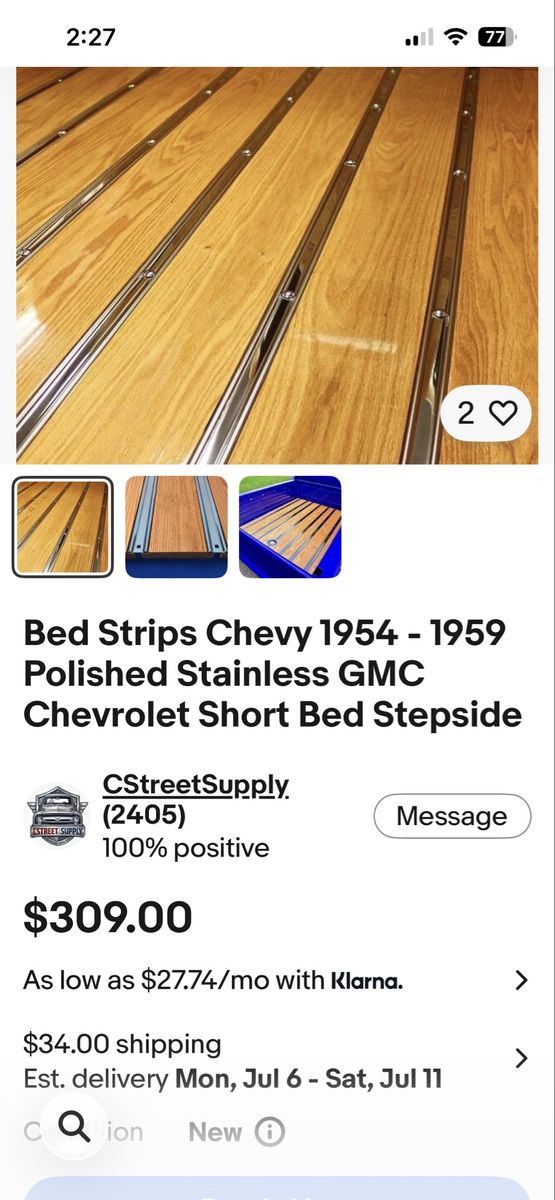Tap the floating magnifier search button
Screen dimensions: 555x1200
tap(74, 1126)
